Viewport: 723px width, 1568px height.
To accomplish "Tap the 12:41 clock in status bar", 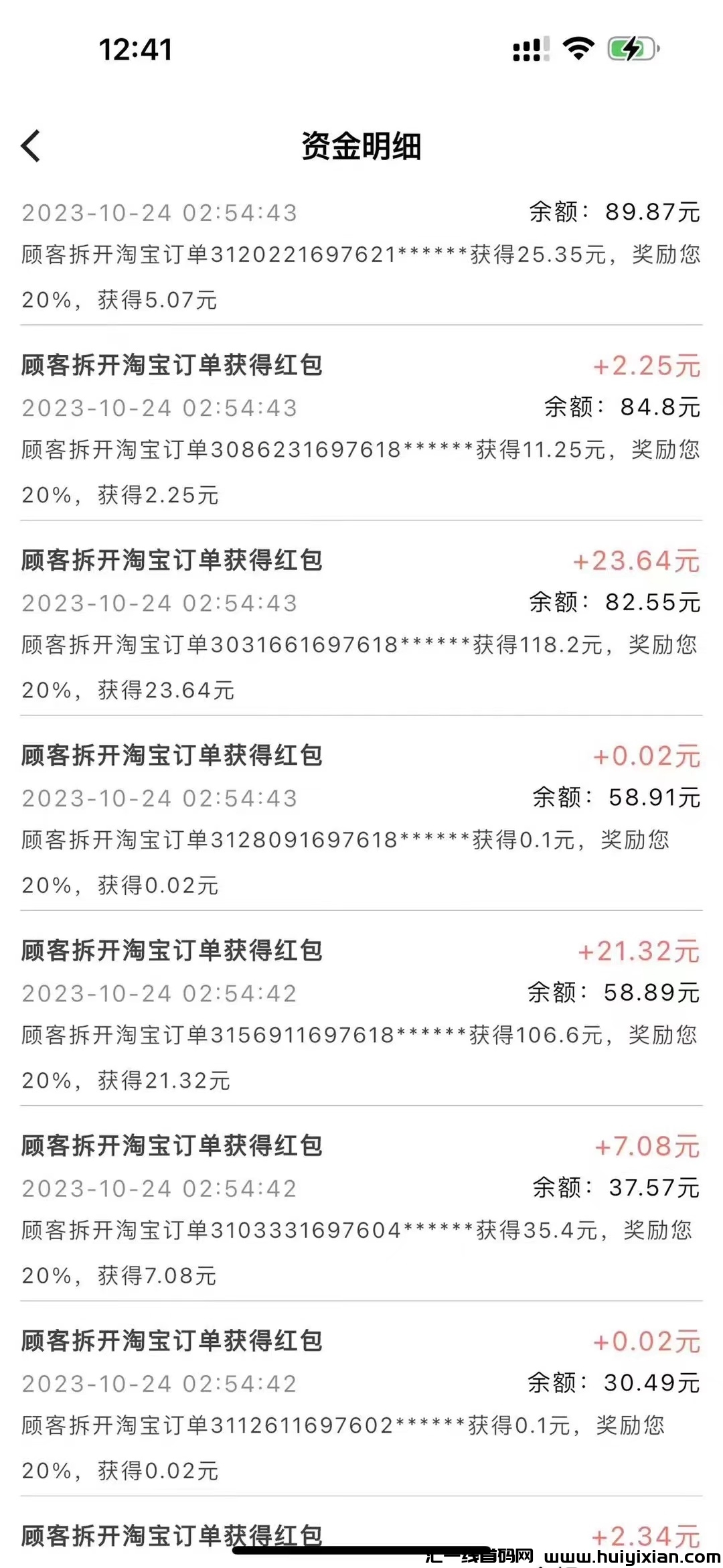I will [135, 48].
